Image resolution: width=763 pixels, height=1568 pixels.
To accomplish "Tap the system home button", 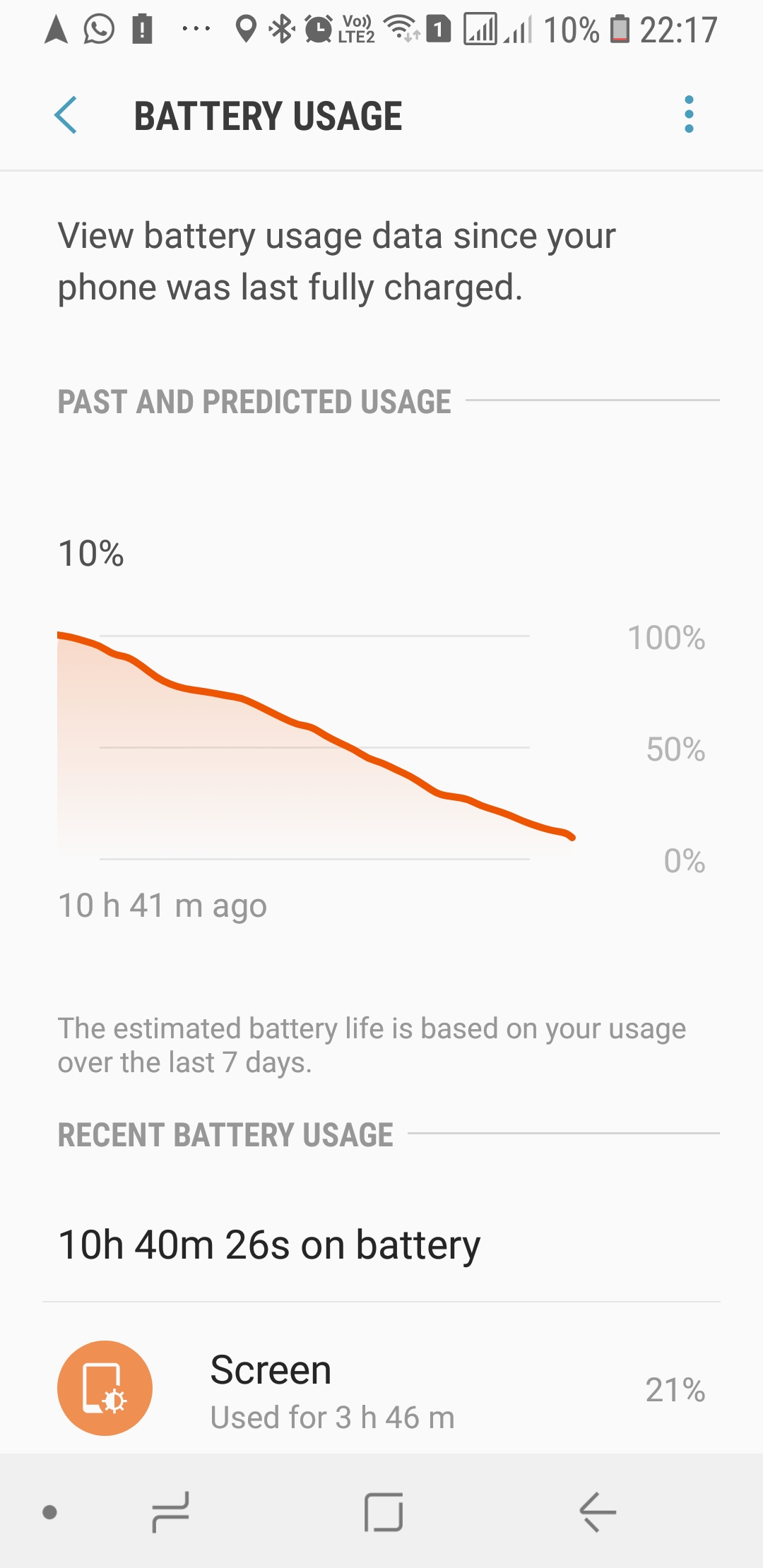I will [384, 1511].
